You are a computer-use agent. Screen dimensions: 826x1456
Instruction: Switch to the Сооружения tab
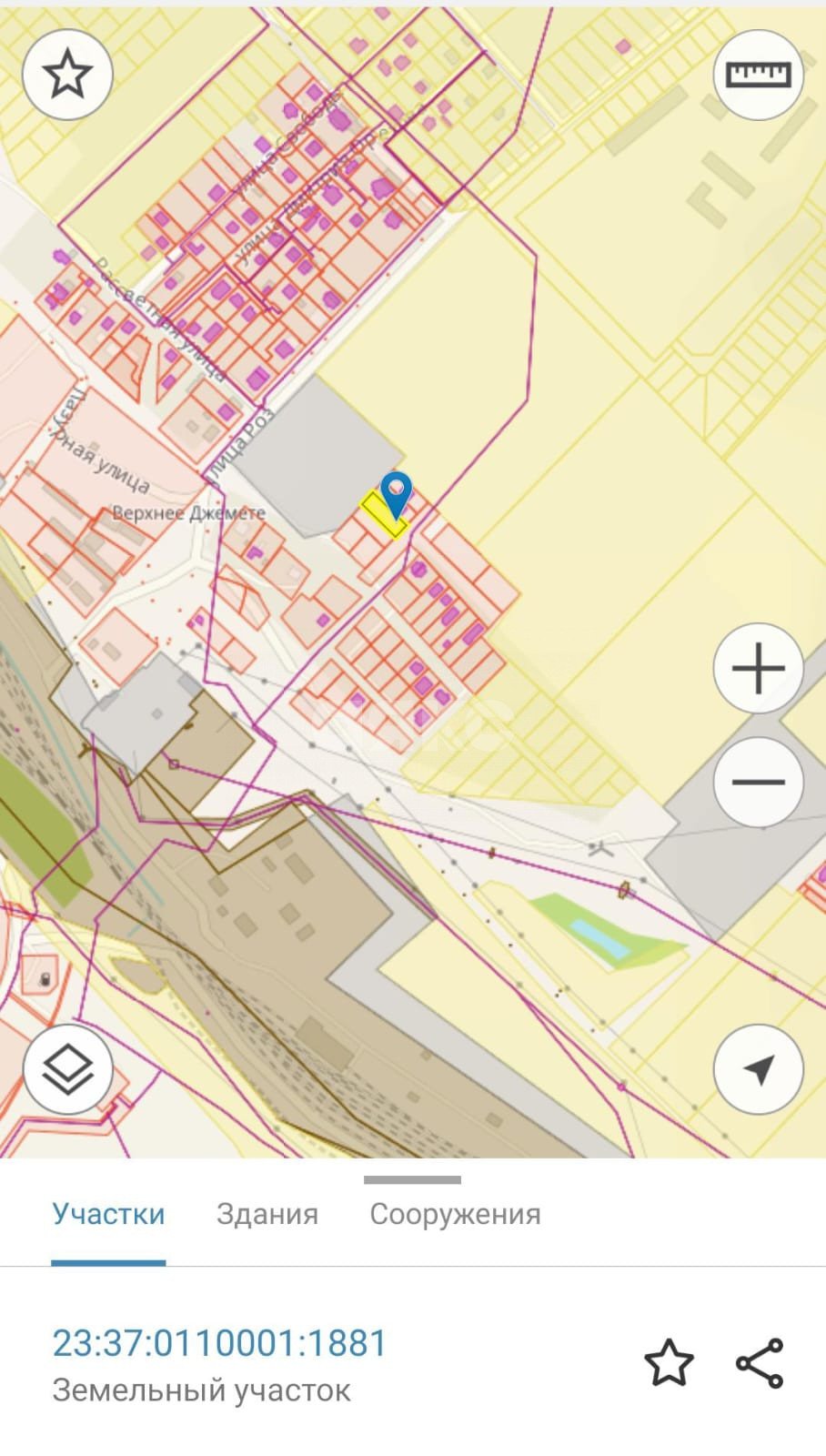455,1215
